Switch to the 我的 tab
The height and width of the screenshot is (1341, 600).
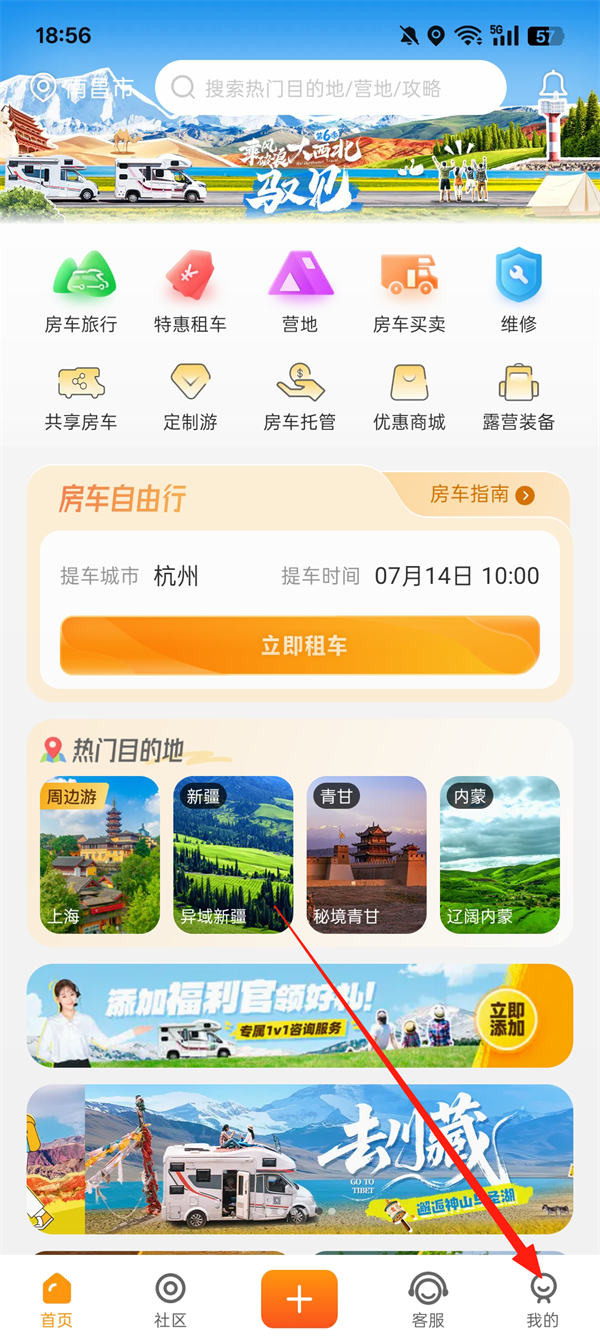[x=543, y=1299]
